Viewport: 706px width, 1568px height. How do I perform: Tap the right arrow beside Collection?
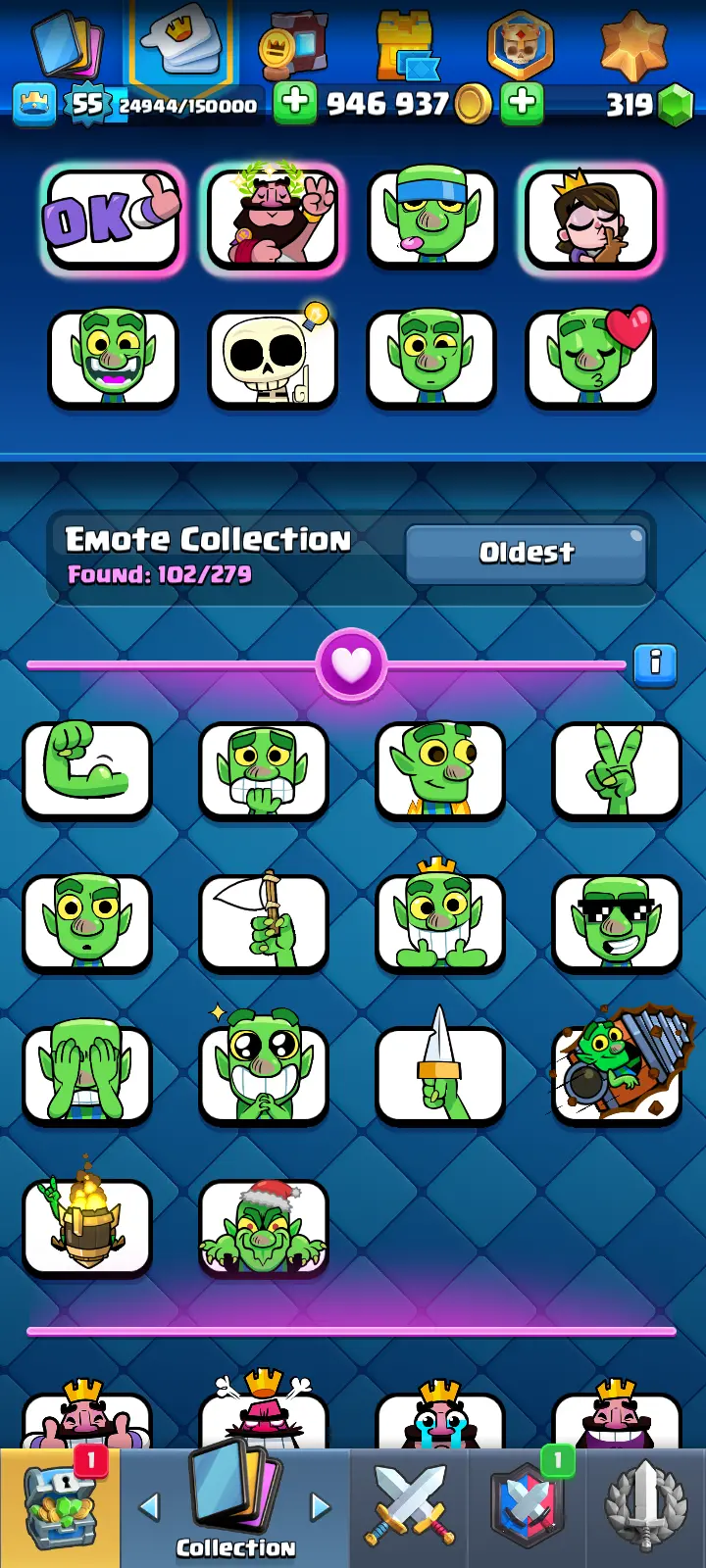[x=321, y=1506]
